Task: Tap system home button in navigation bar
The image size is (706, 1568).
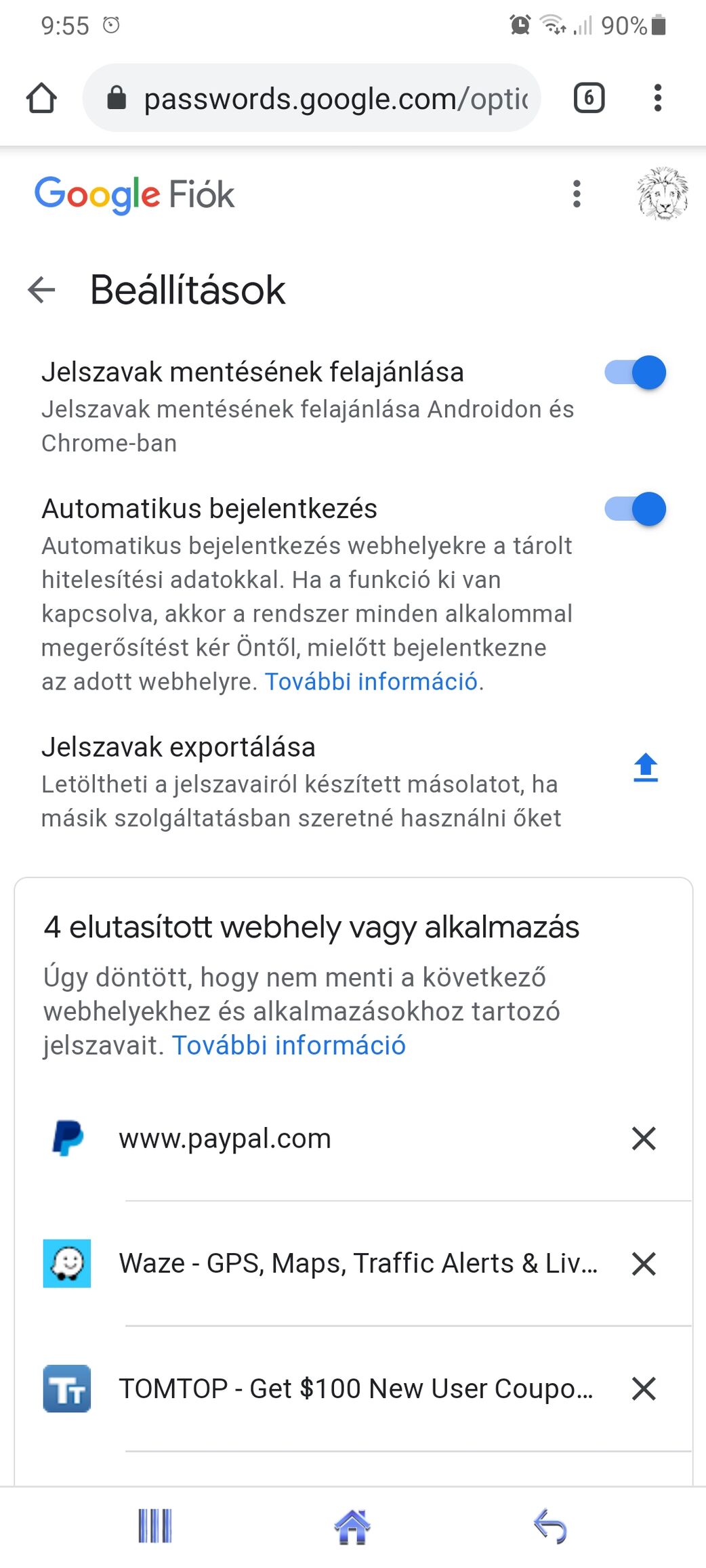Action: [x=352, y=1527]
